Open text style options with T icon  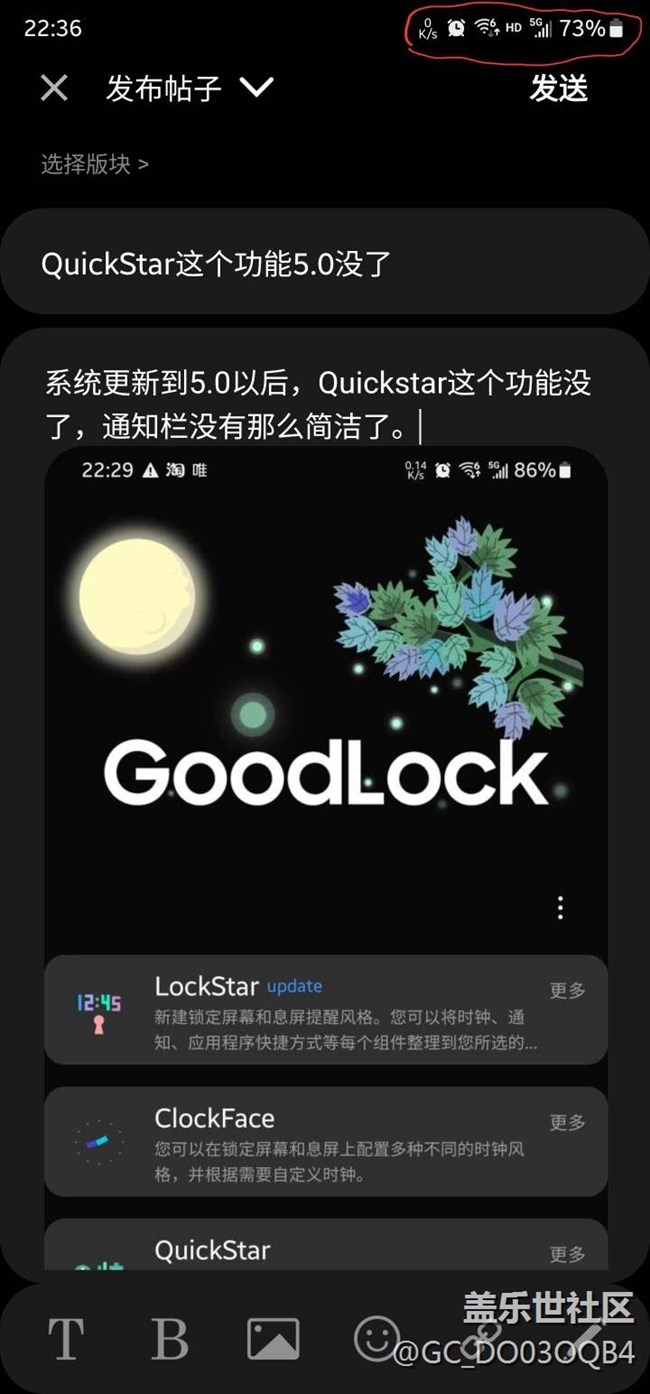coord(67,1338)
